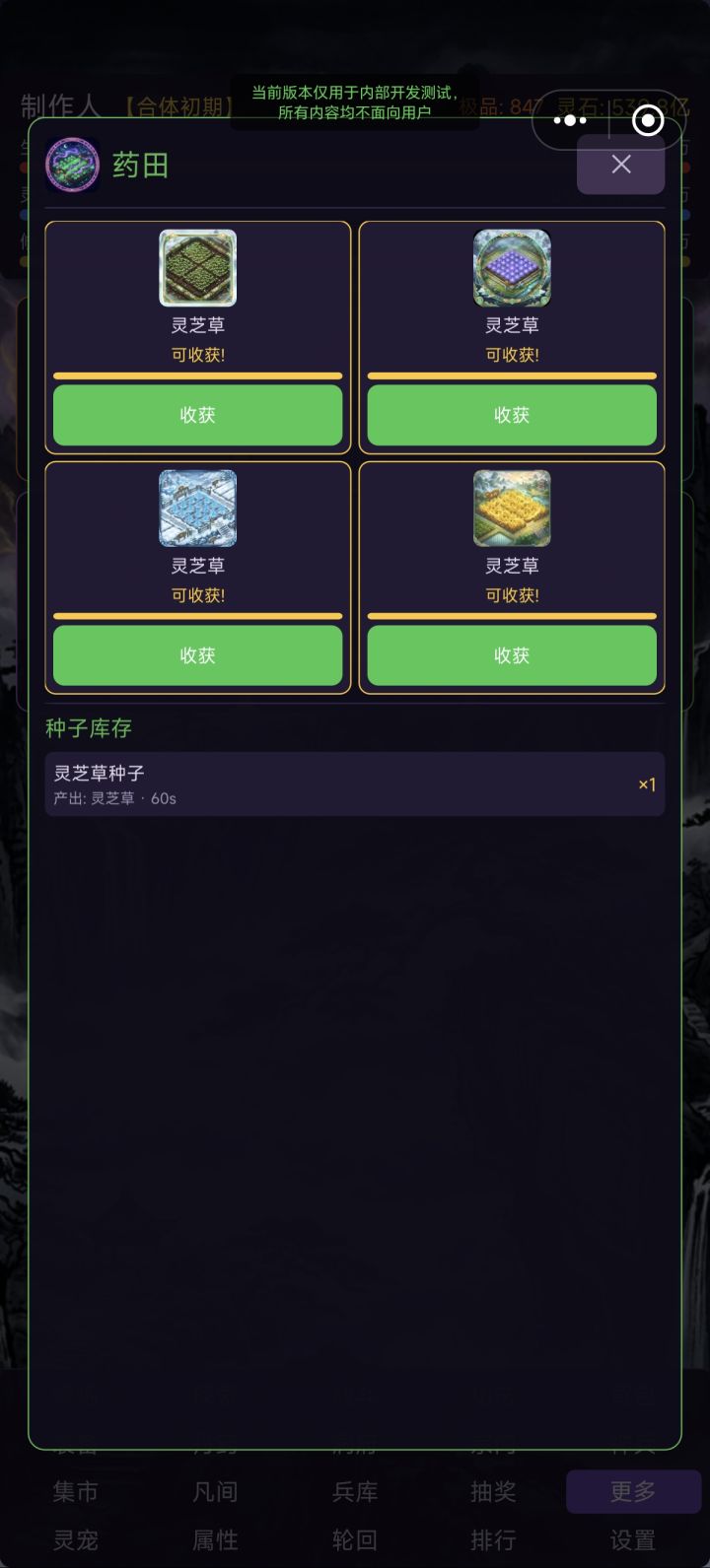Tap the snow-covered field thumbnail
Image resolution: width=710 pixels, height=1568 pixels.
(x=197, y=509)
